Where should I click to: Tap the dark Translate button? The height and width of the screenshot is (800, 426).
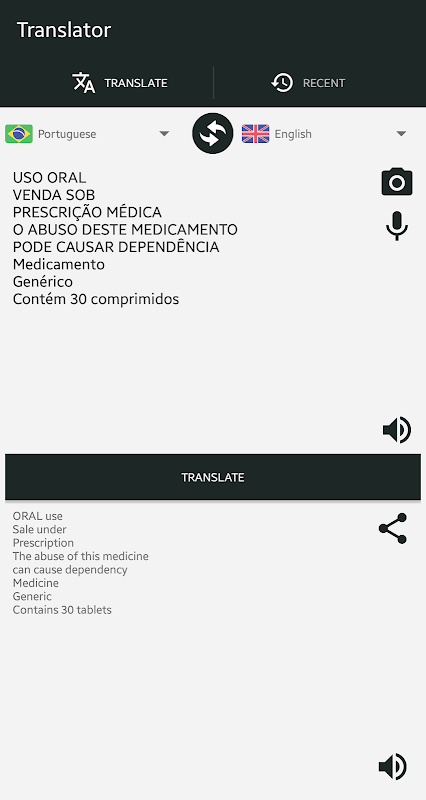pos(213,477)
